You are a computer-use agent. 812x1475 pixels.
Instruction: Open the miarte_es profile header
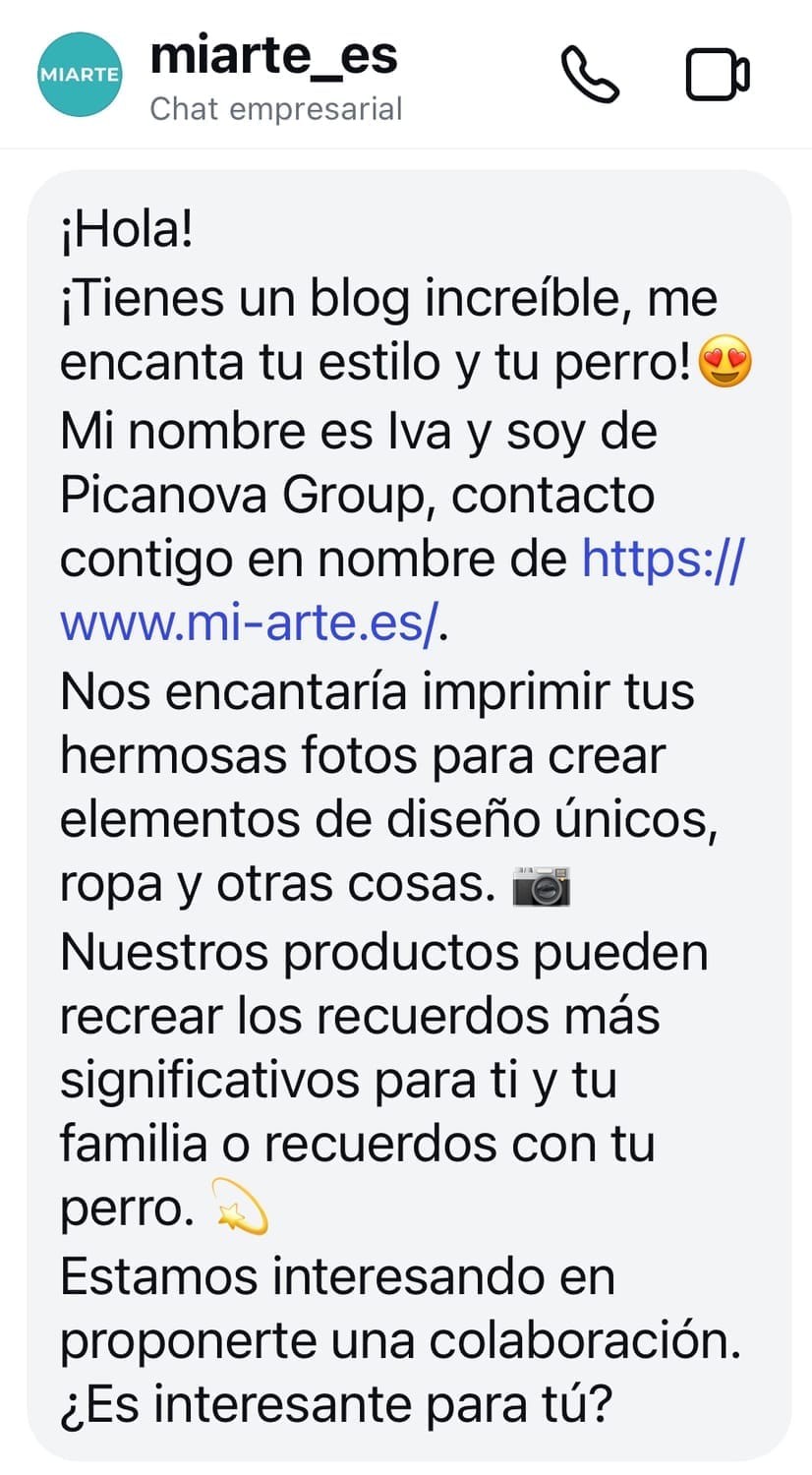[274, 75]
